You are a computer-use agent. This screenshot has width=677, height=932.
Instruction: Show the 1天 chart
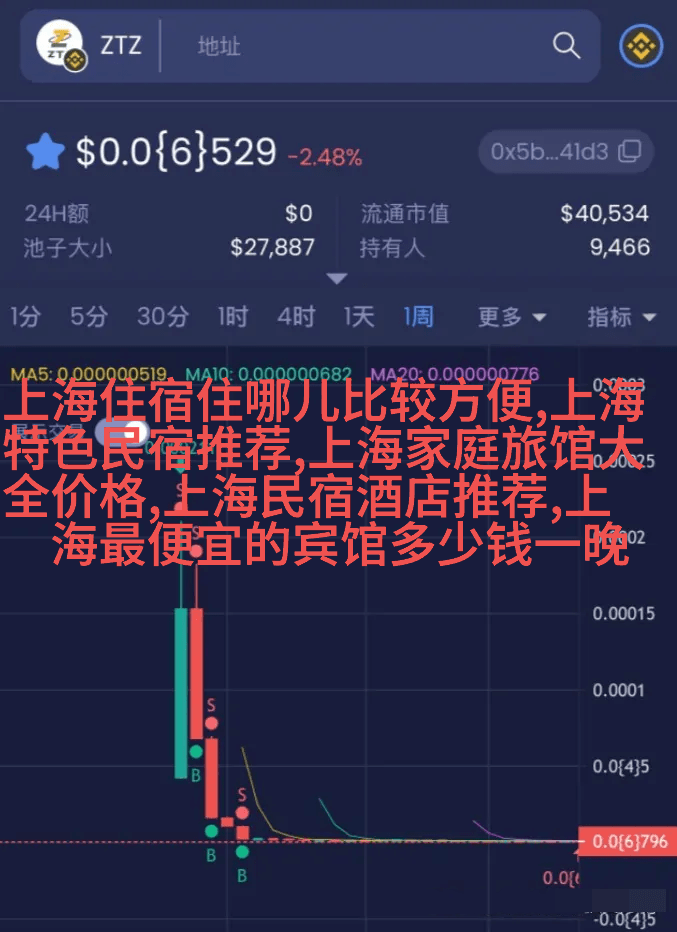(358, 318)
